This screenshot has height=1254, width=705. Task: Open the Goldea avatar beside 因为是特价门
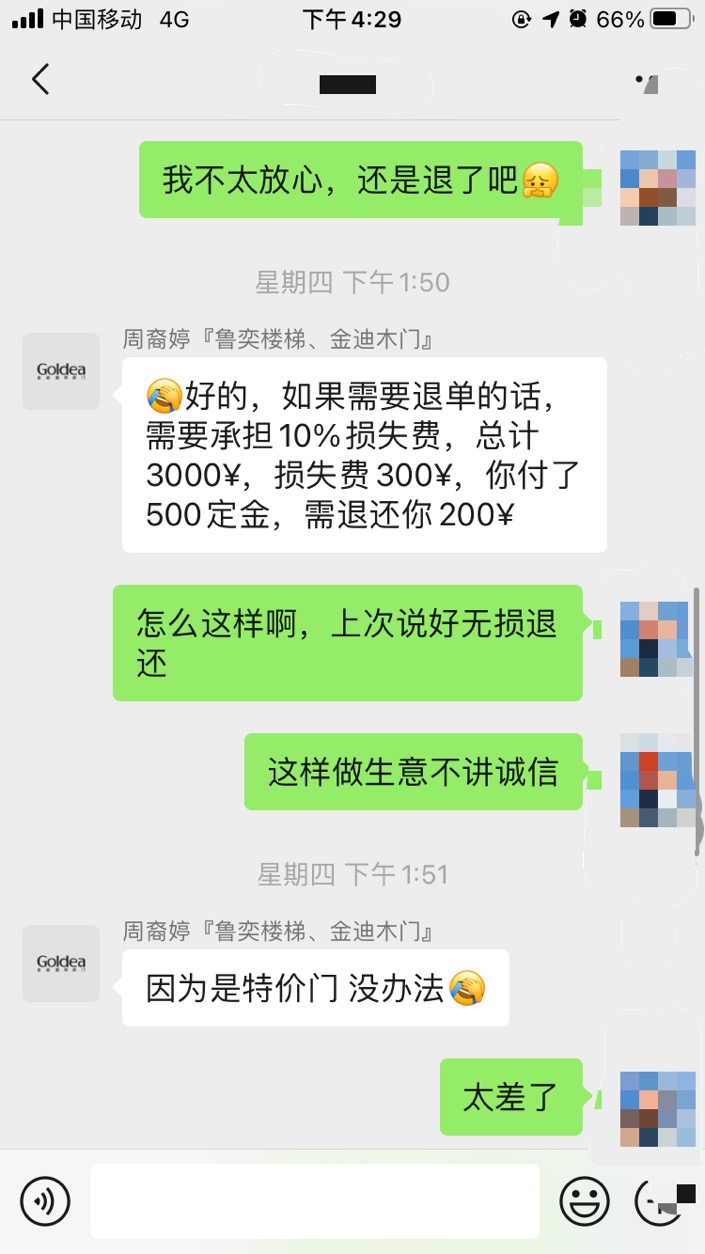pos(61,963)
